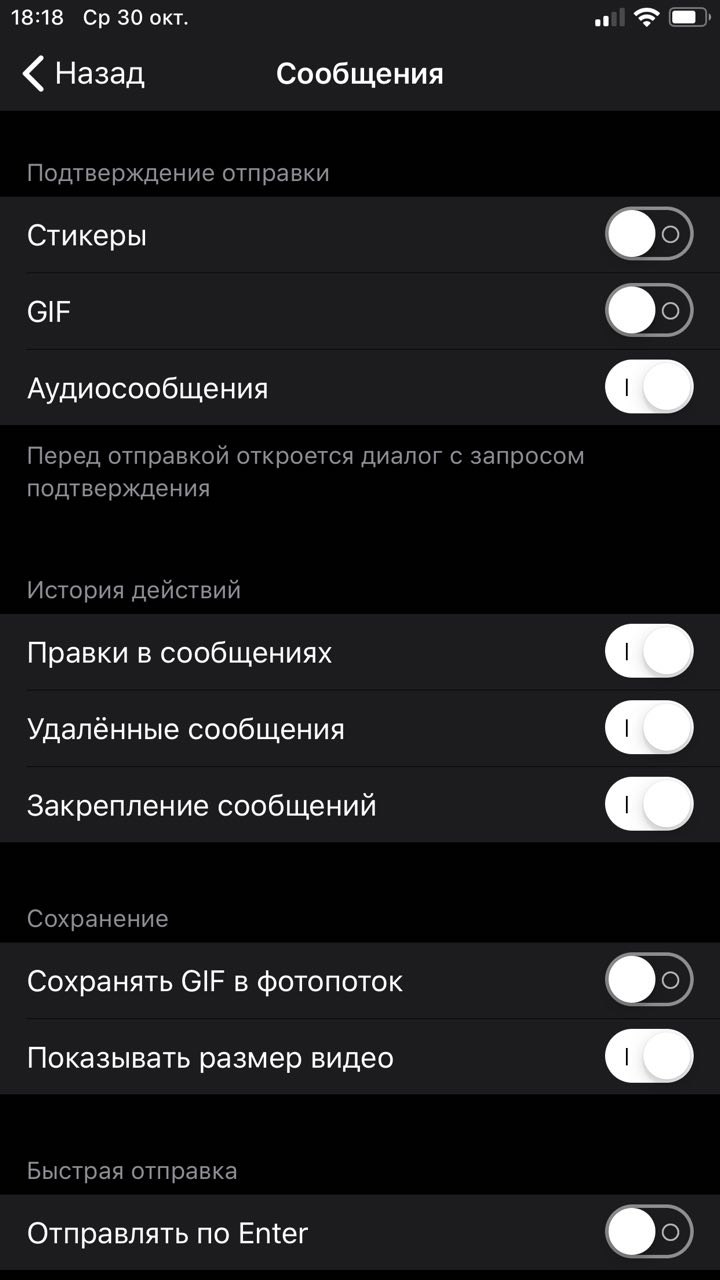Turn off Правки в сообщениях history
This screenshot has height=1280, width=720.
click(x=649, y=652)
